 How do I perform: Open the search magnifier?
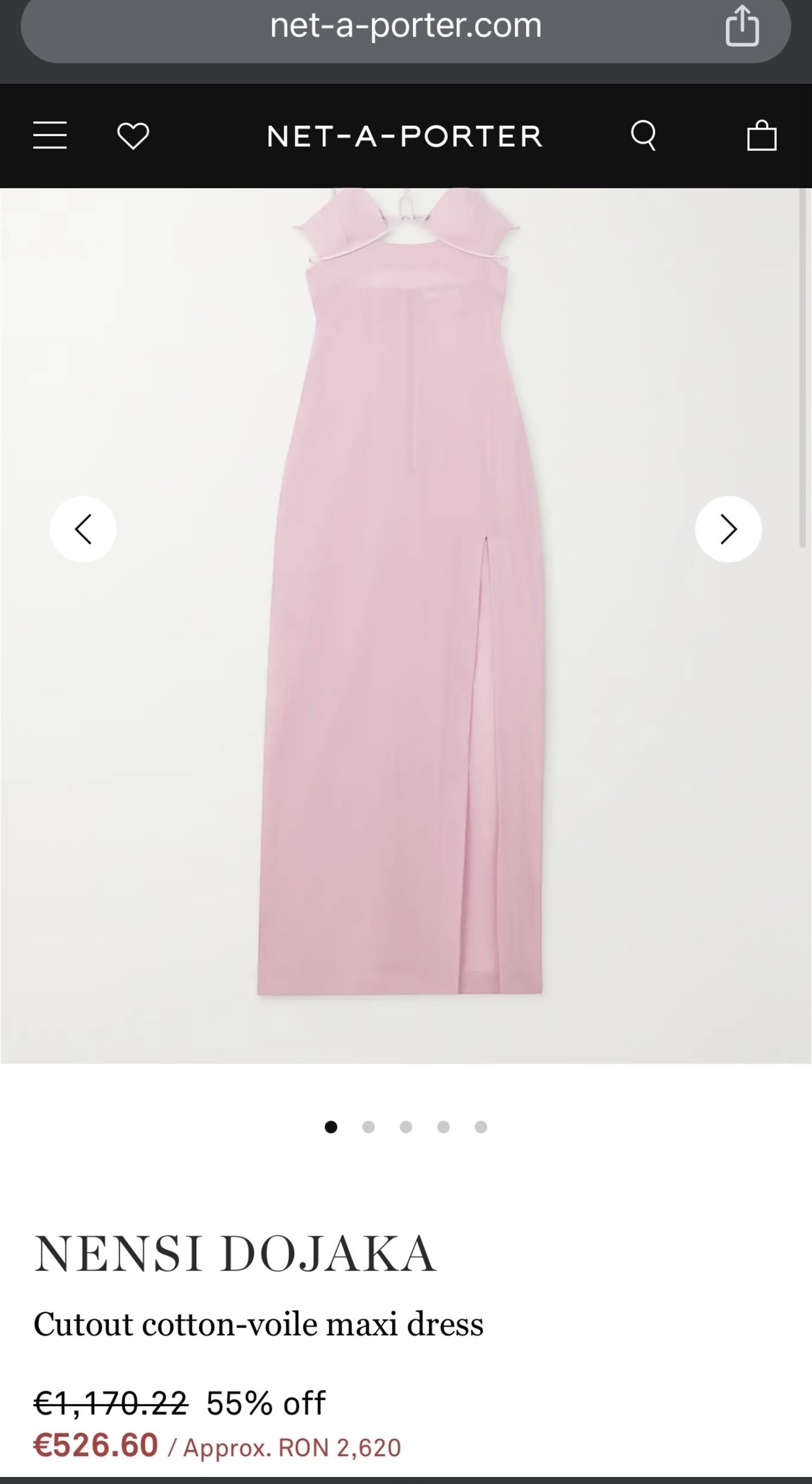coord(644,135)
